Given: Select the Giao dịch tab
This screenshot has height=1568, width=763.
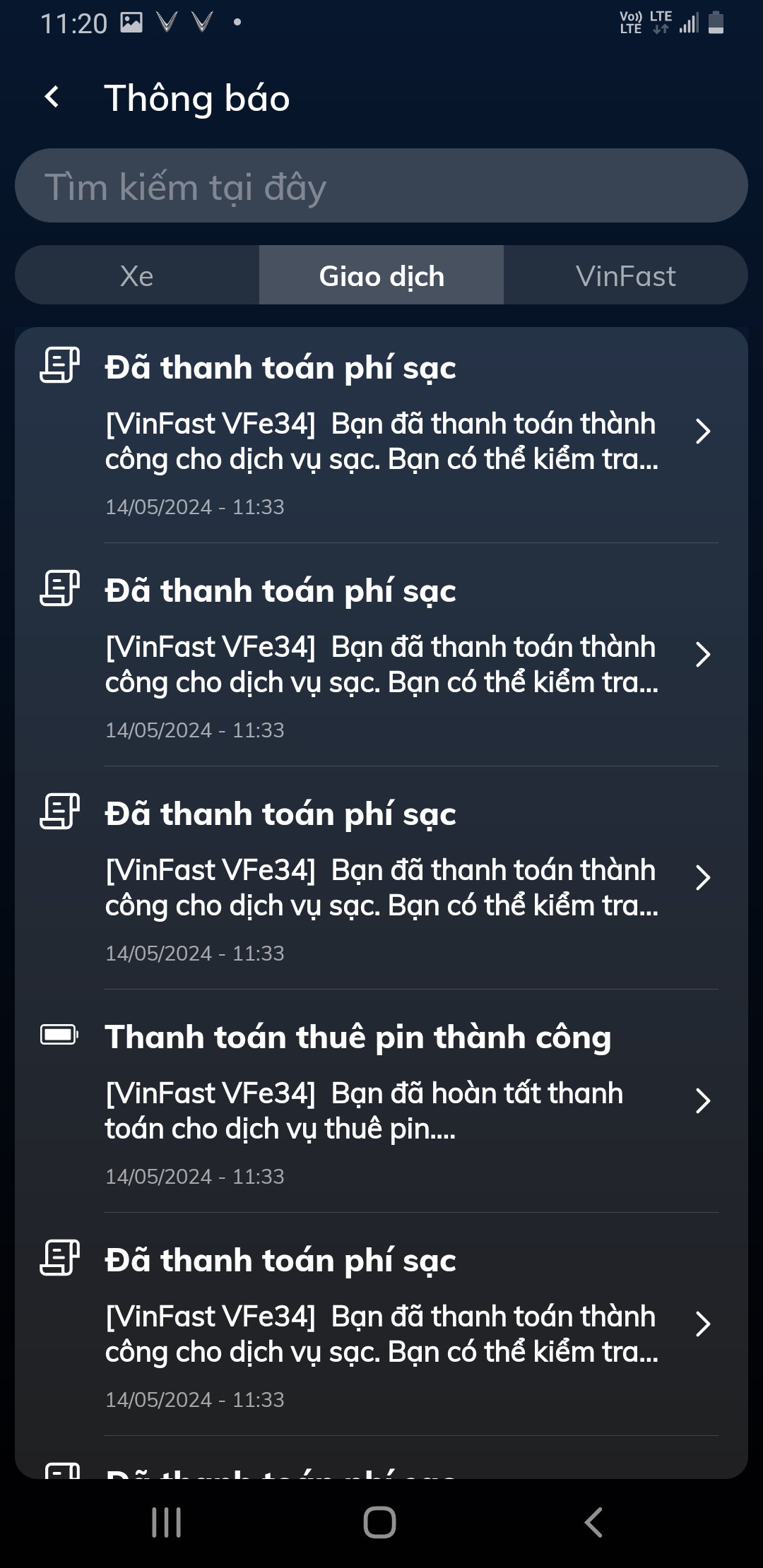Looking at the screenshot, I should [381, 275].
